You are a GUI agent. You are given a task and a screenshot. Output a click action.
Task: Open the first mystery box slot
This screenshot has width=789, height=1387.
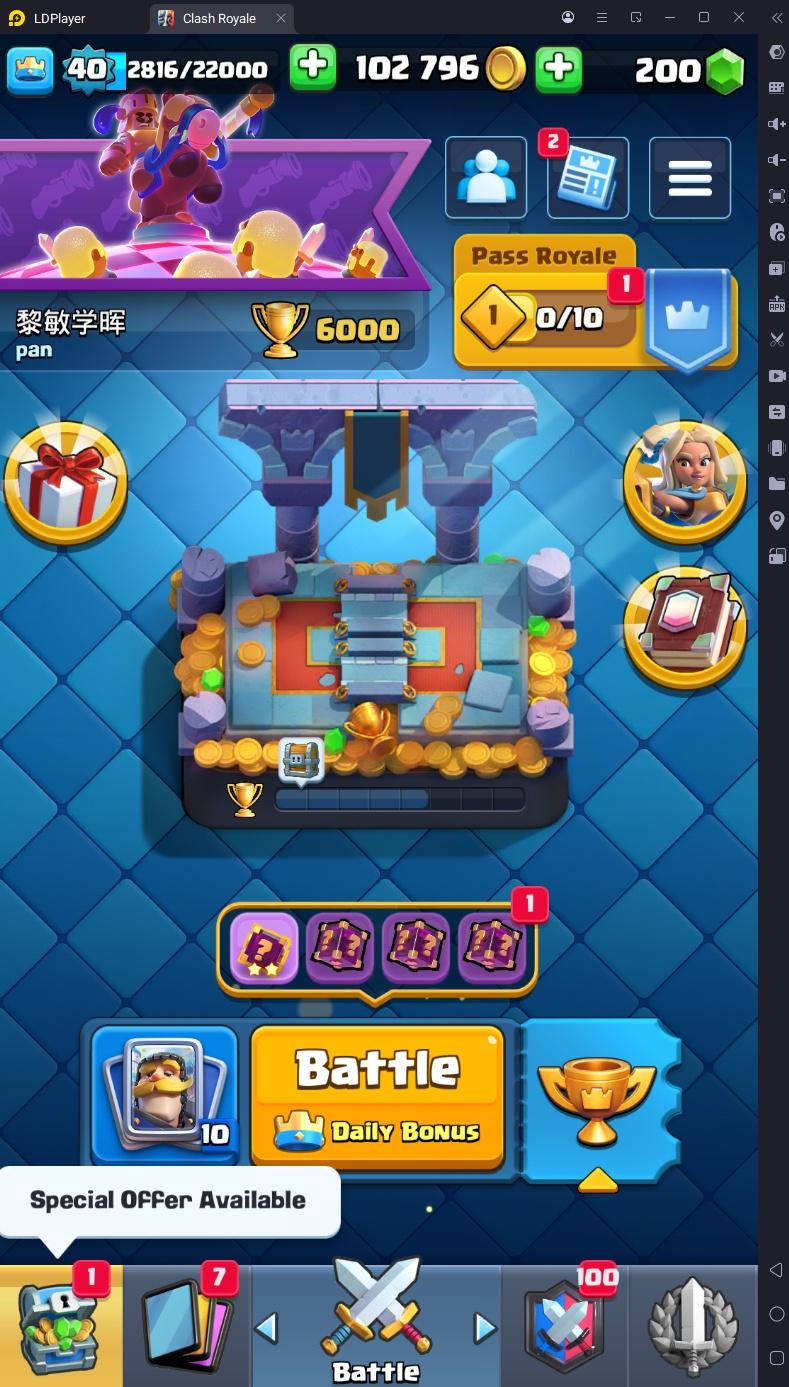(264, 947)
